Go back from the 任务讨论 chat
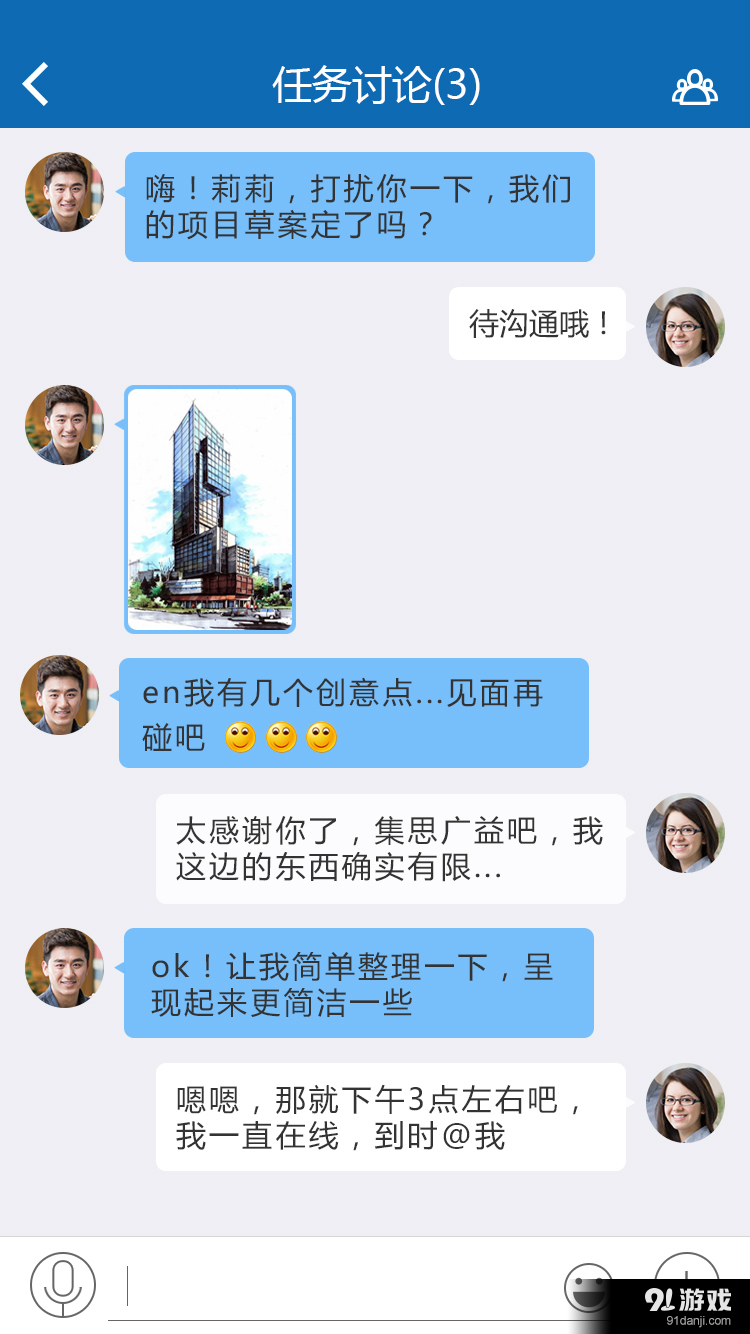Image resolution: width=750 pixels, height=1334 pixels. coord(36,85)
